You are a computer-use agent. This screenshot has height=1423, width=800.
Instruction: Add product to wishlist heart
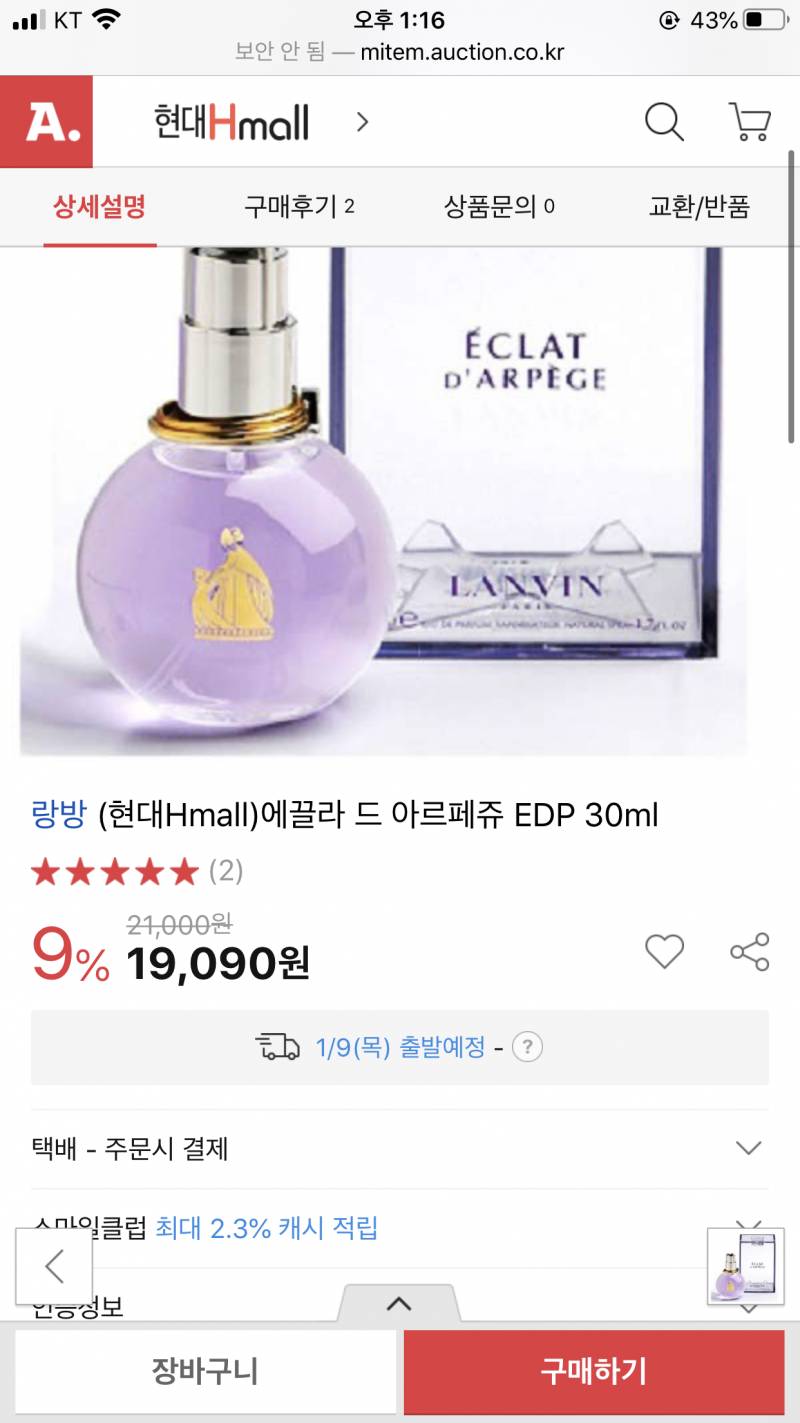[x=664, y=951]
